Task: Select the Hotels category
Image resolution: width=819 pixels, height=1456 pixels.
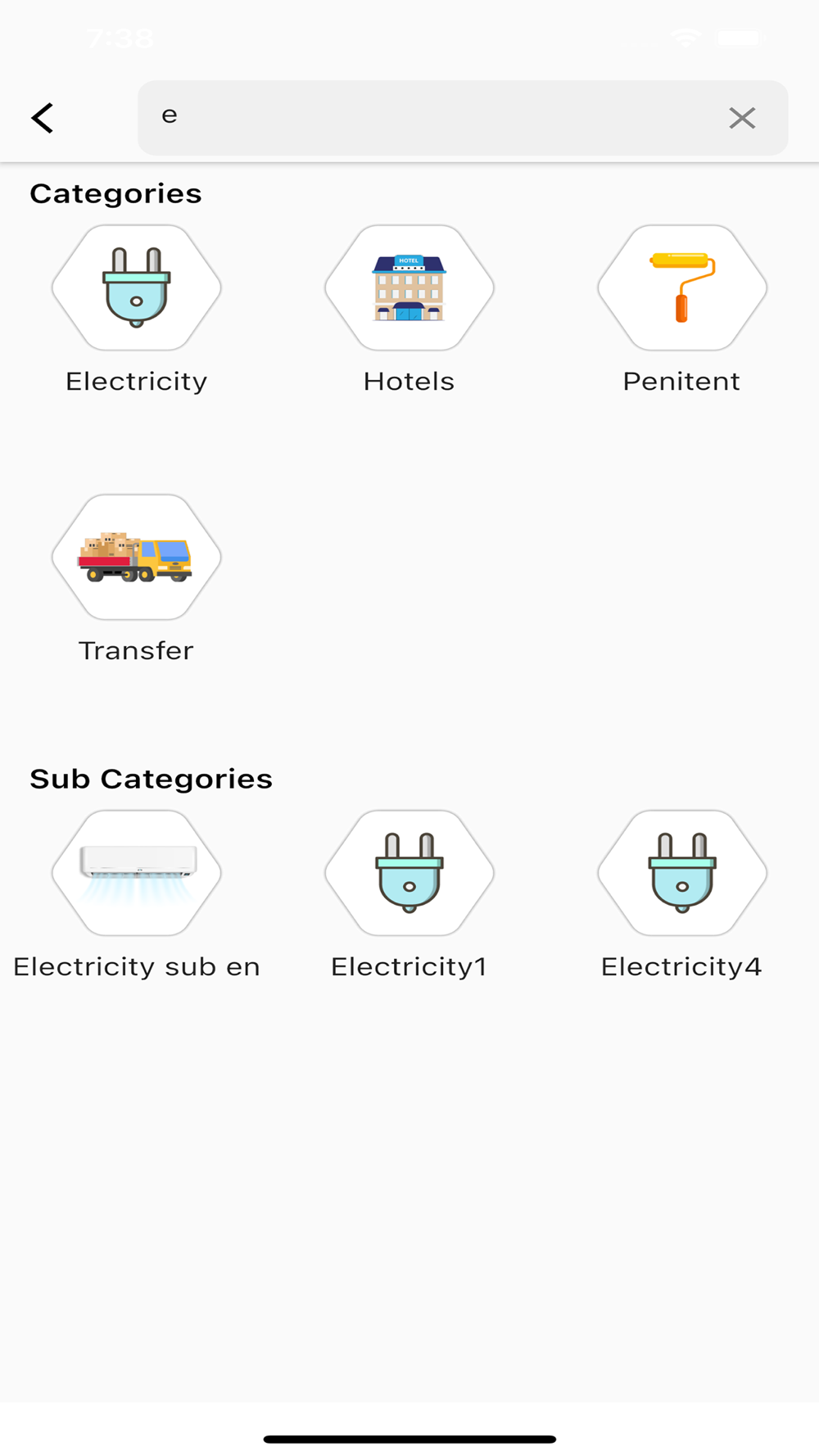Action: (x=409, y=289)
